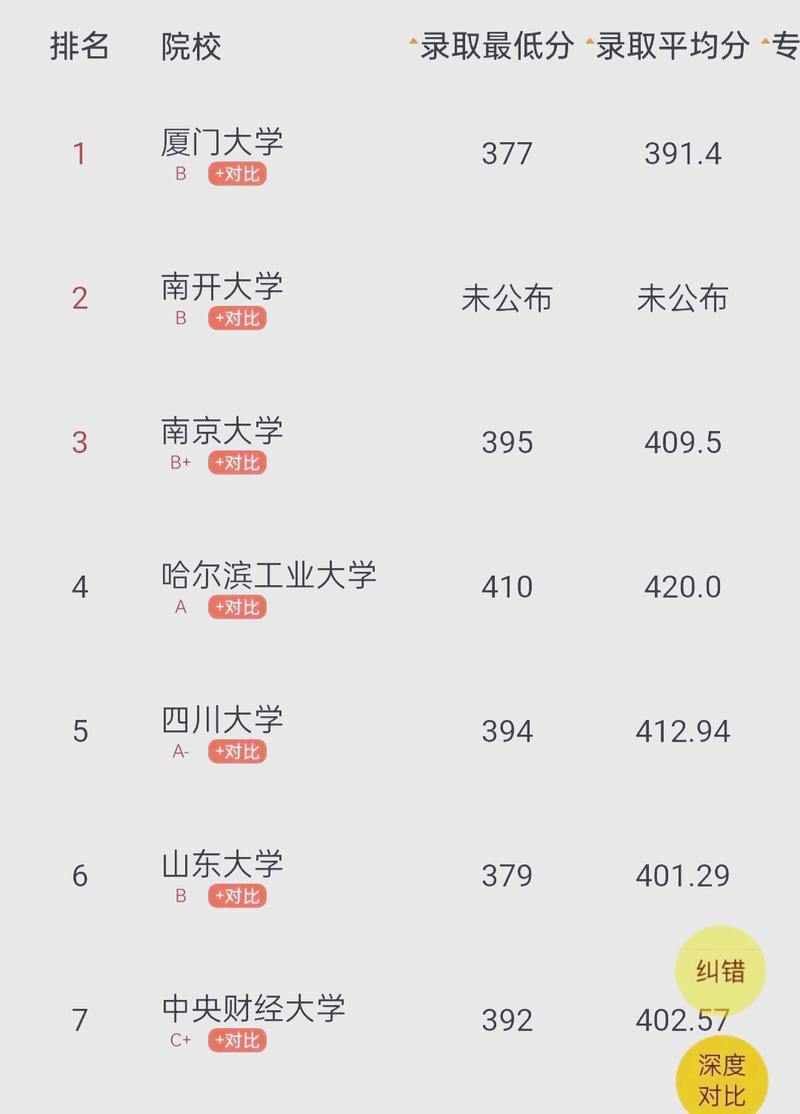Viewport: 800px width, 1114px height.
Task: Toggle 对比 selection for 四川大学
Action: (237, 751)
